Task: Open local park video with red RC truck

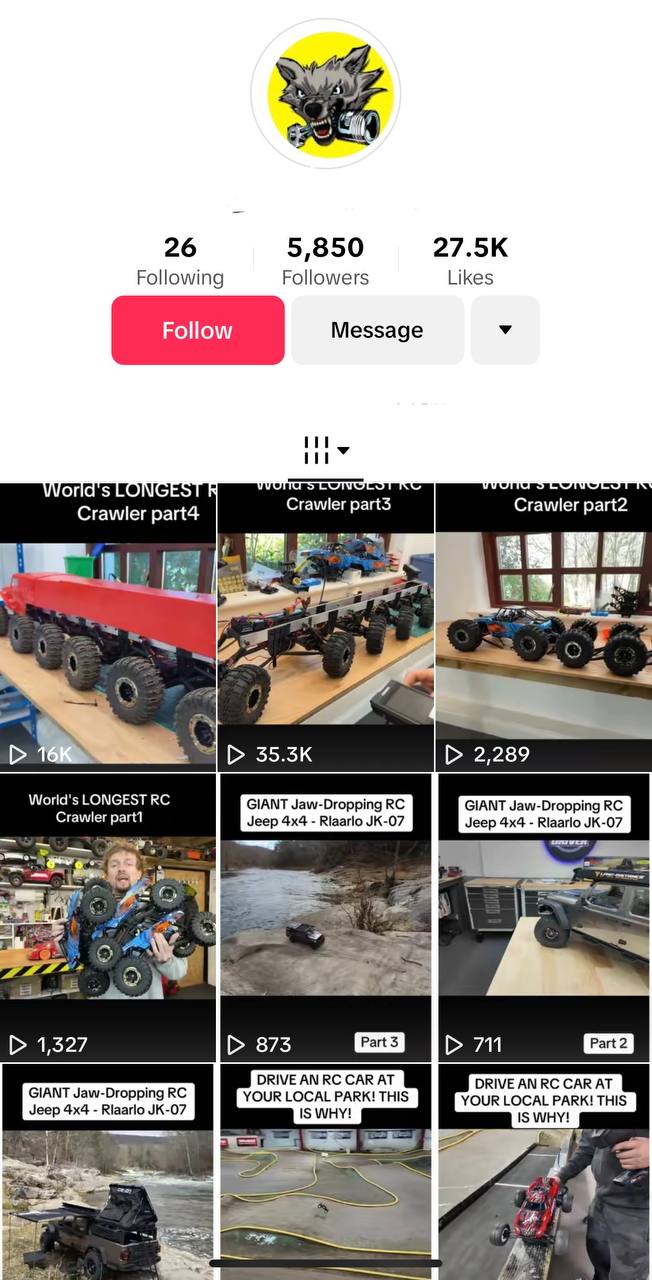Action: pos(544,1171)
